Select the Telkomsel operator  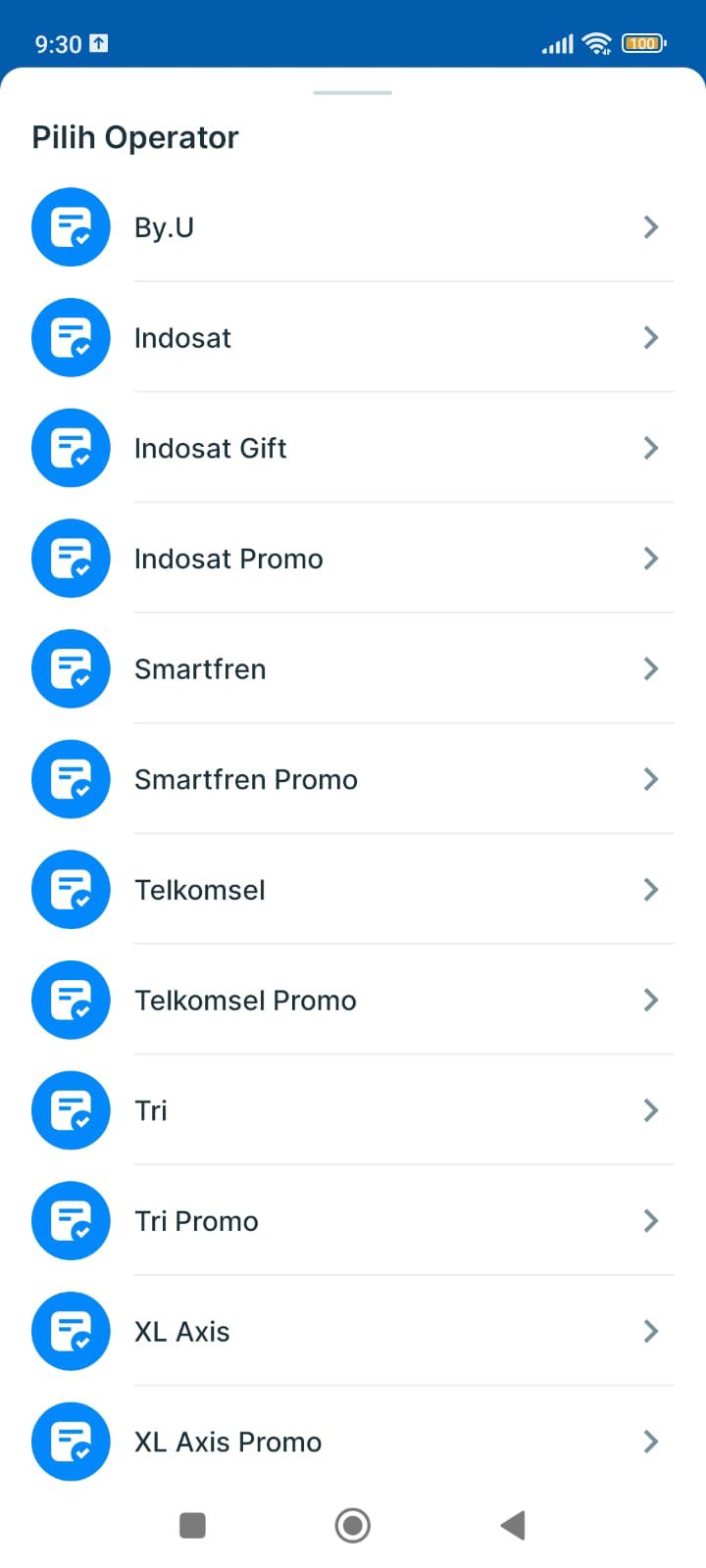point(353,890)
